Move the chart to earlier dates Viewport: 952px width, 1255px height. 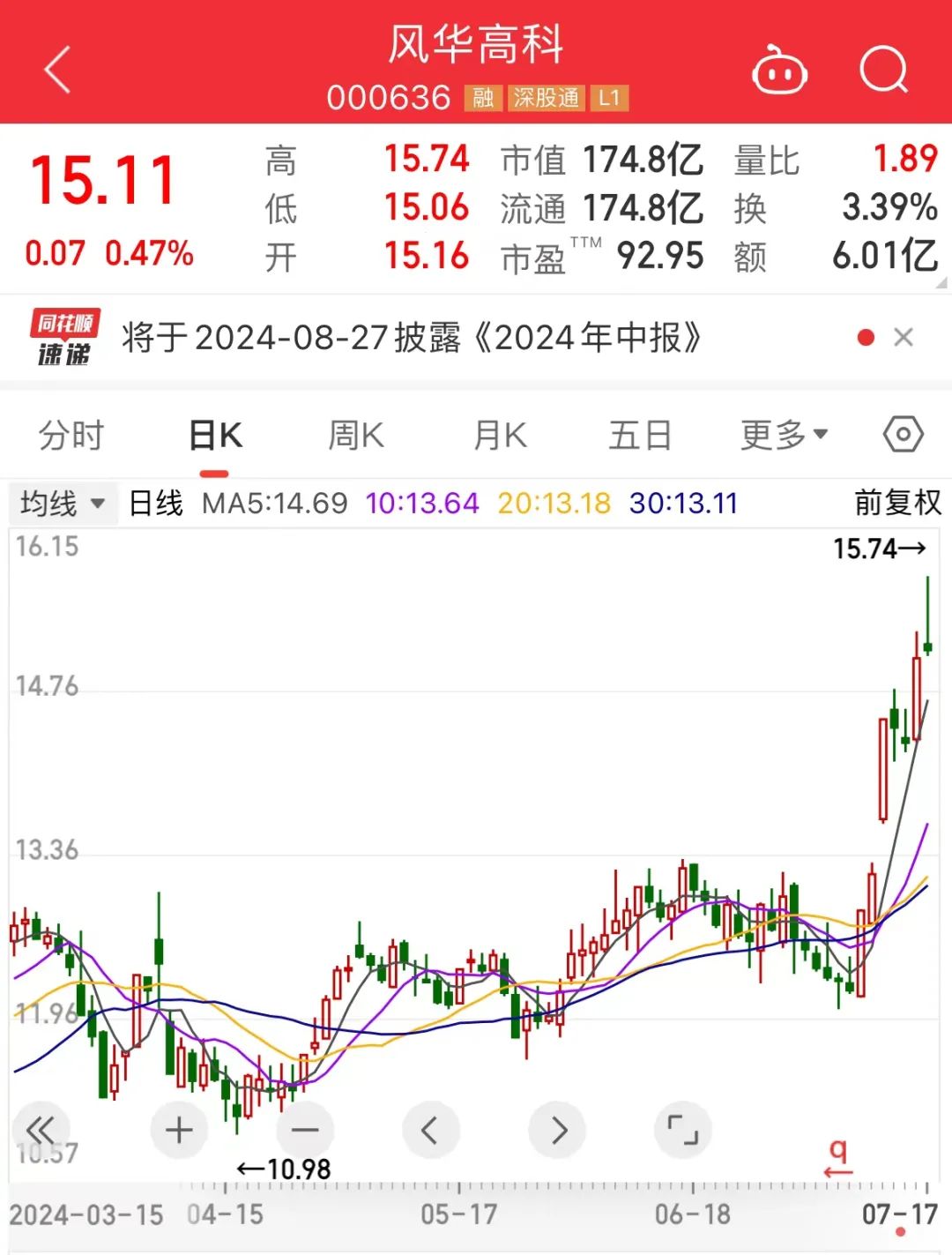click(x=430, y=1130)
